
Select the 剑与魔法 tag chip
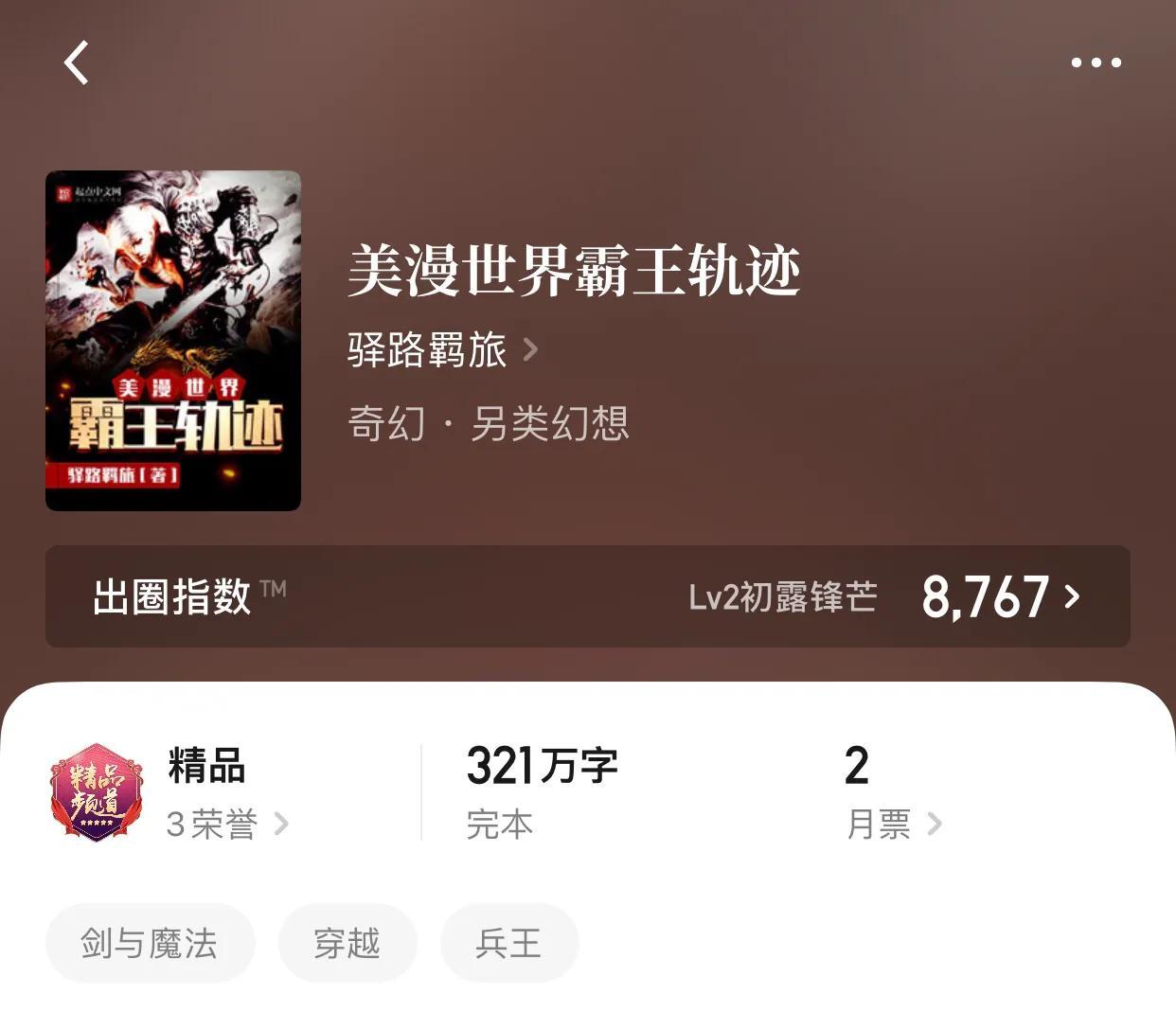tap(150, 943)
